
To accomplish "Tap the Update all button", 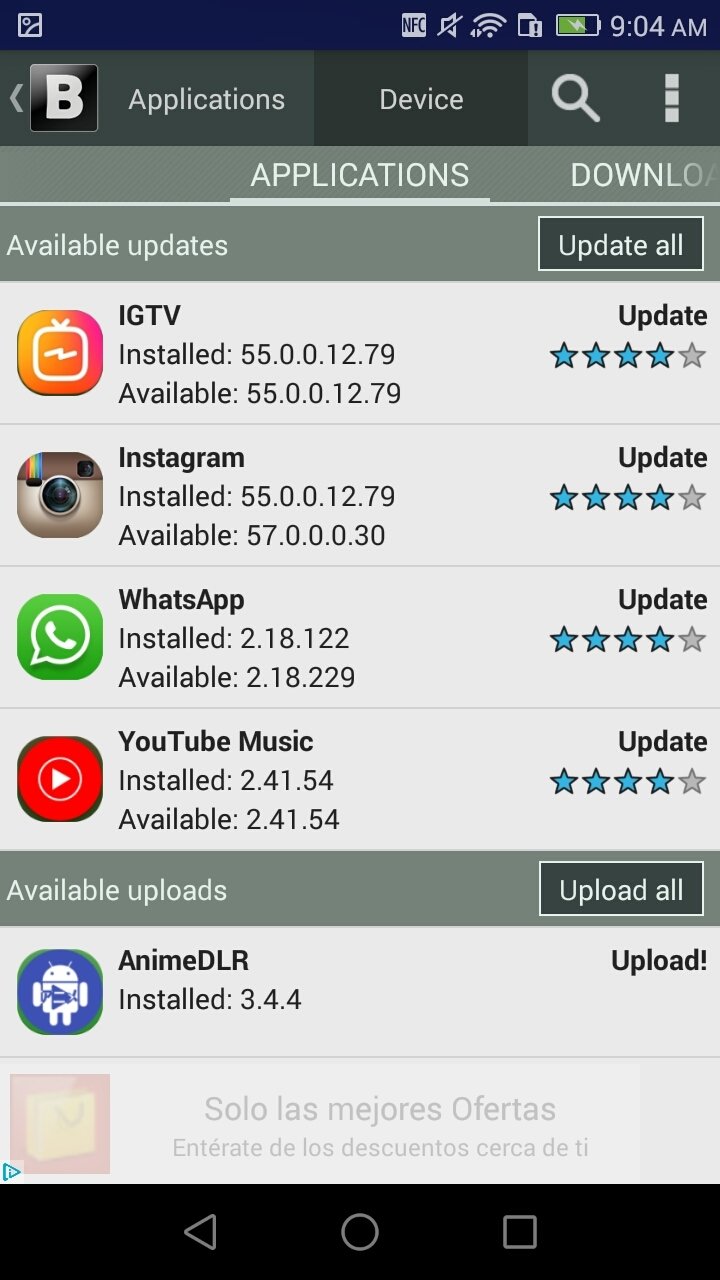I will [x=621, y=245].
